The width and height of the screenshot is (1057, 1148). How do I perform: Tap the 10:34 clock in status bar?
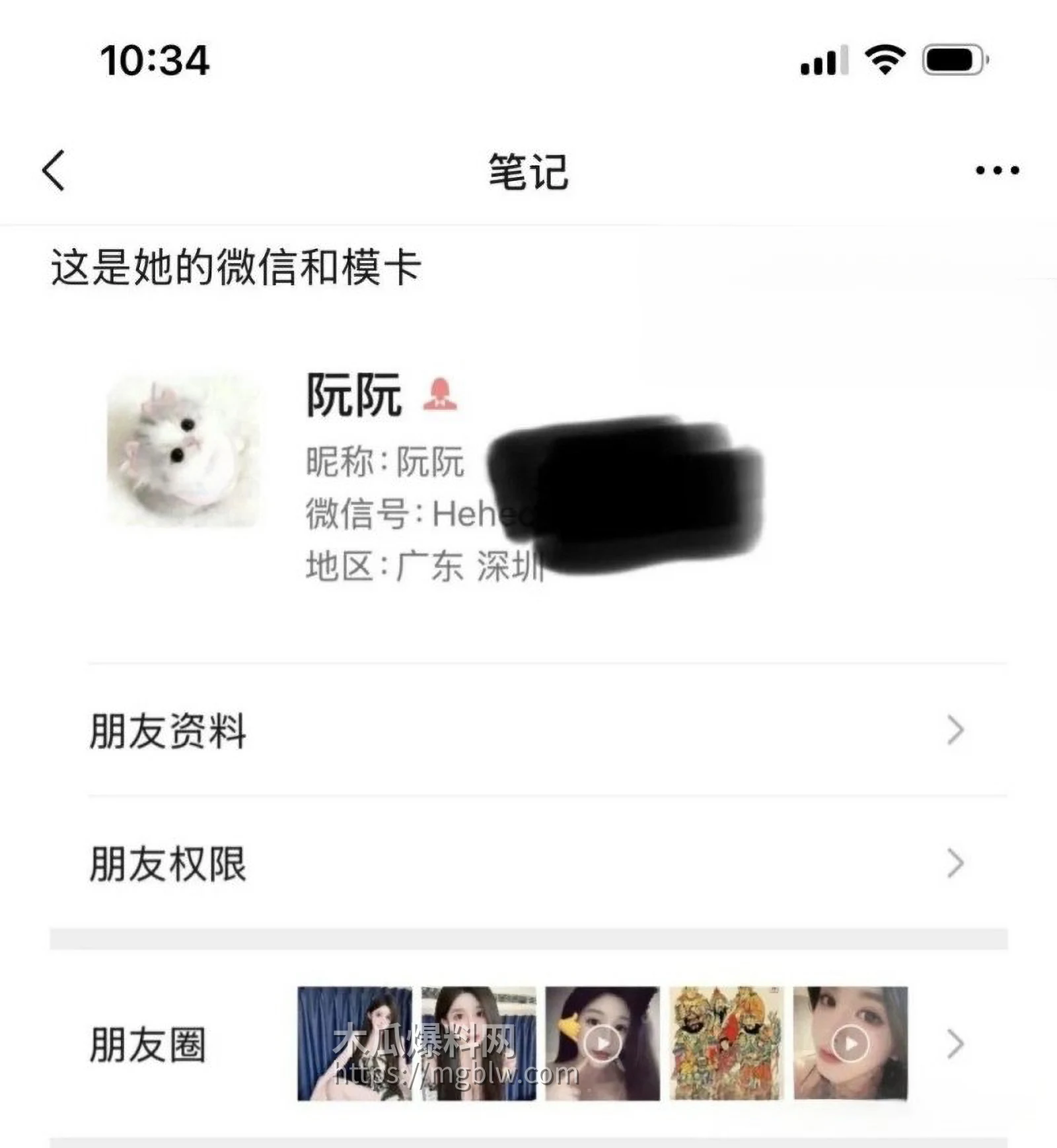tap(155, 59)
